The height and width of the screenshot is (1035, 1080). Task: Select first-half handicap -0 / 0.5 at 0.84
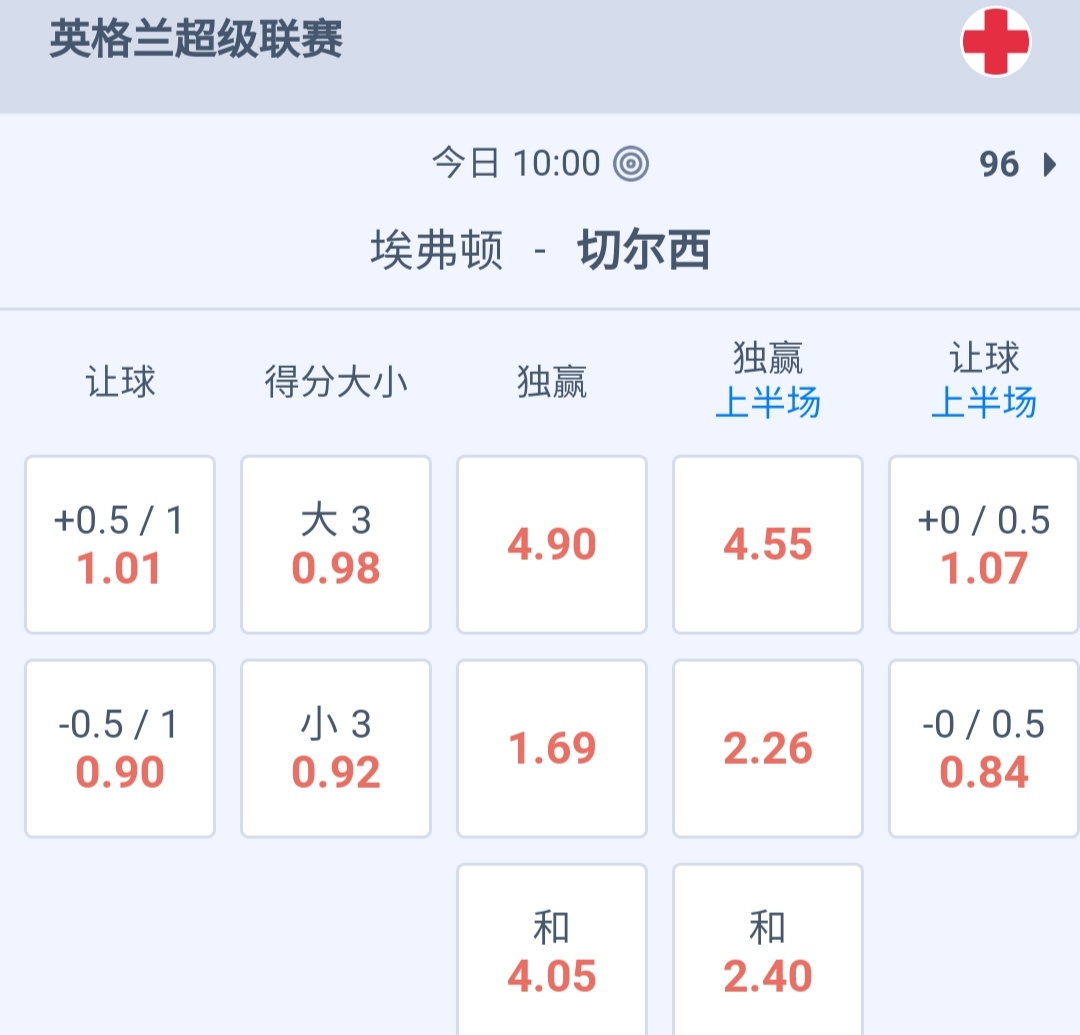click(984, 749)
